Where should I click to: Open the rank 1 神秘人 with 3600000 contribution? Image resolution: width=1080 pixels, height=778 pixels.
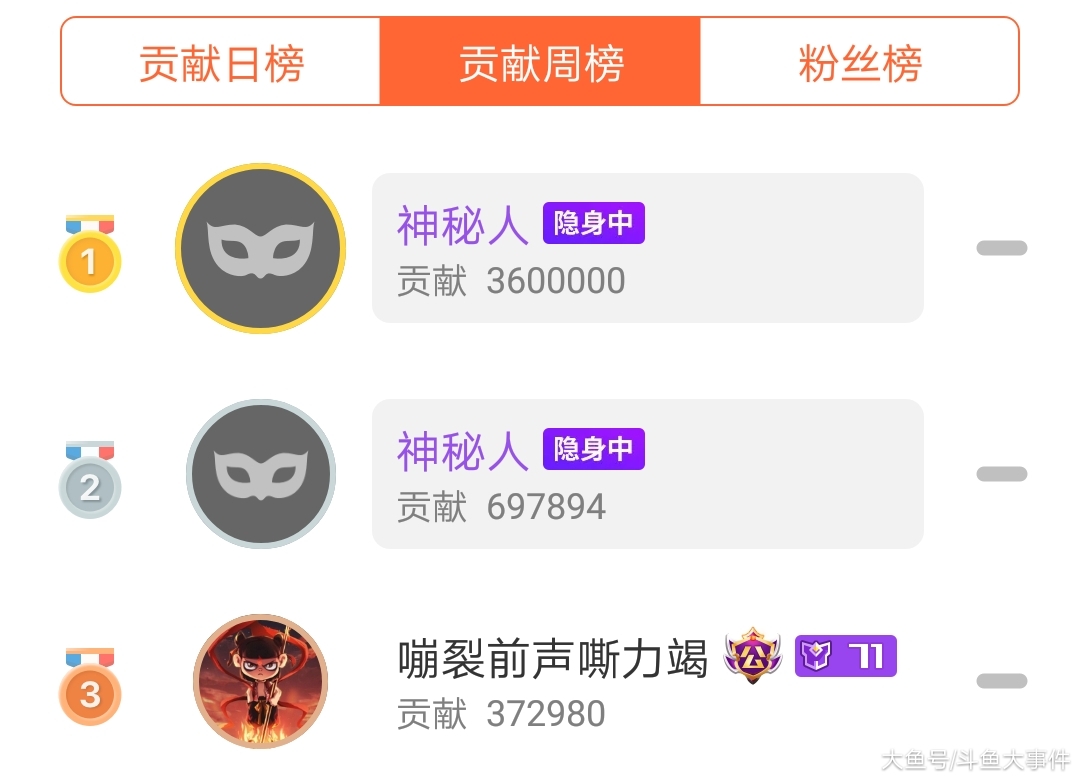point(646,248)
